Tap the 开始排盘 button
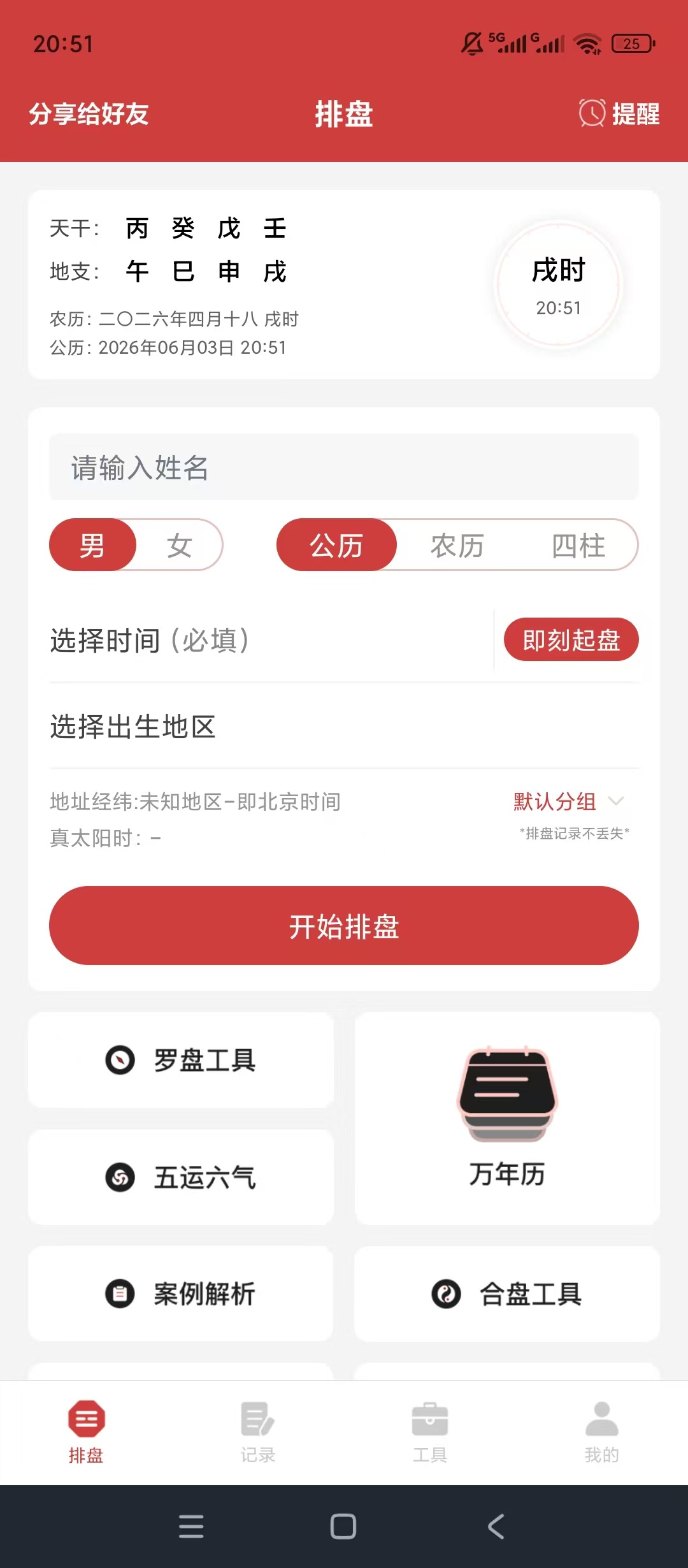The height and width of the screenshot is (1568, 688). click(x=344, y=926)
